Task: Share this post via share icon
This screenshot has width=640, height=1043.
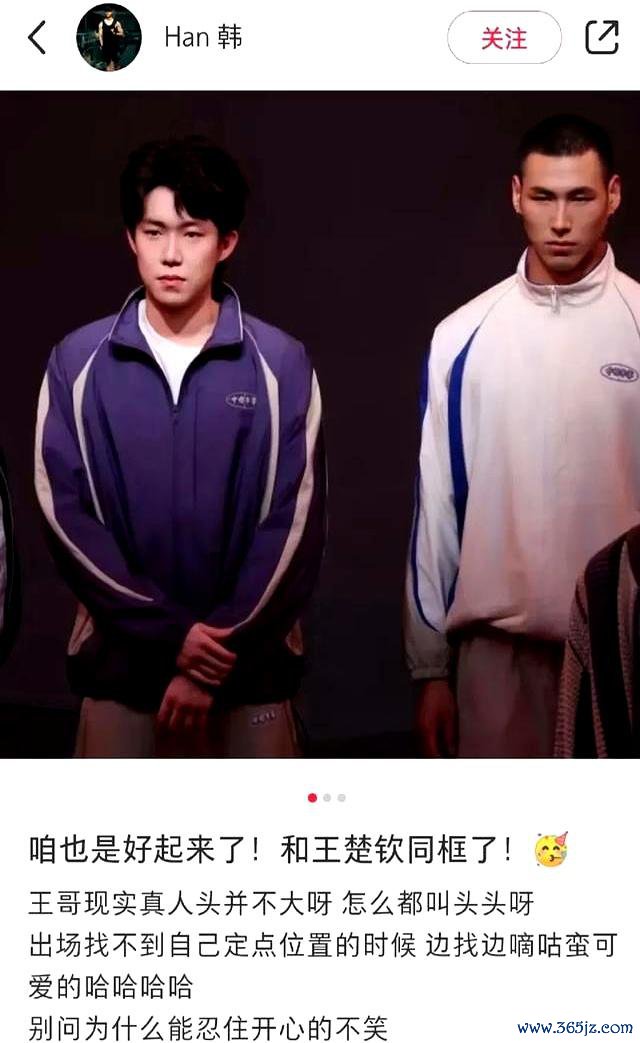Action: click(x=601, y=38)
